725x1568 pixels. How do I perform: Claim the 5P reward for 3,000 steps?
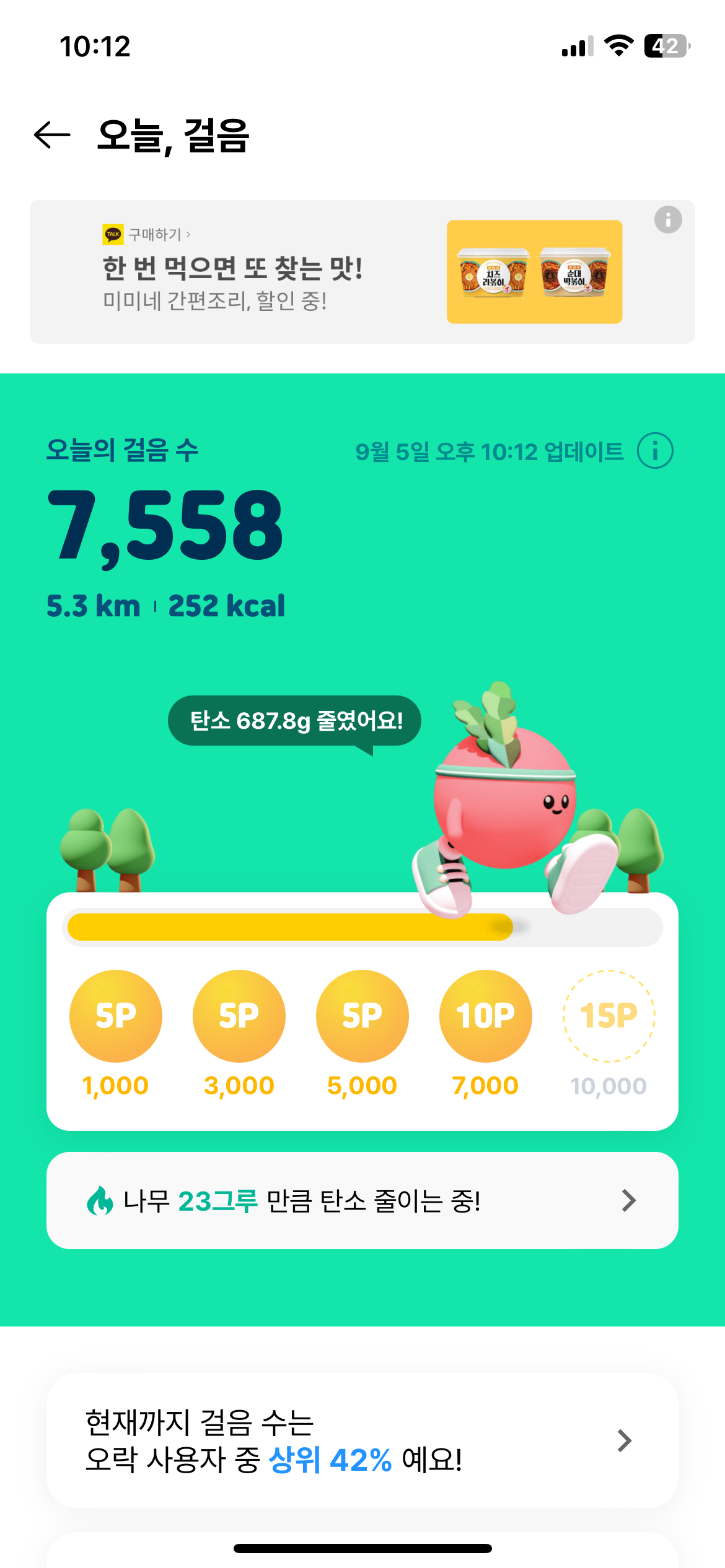click(239, 1016)
